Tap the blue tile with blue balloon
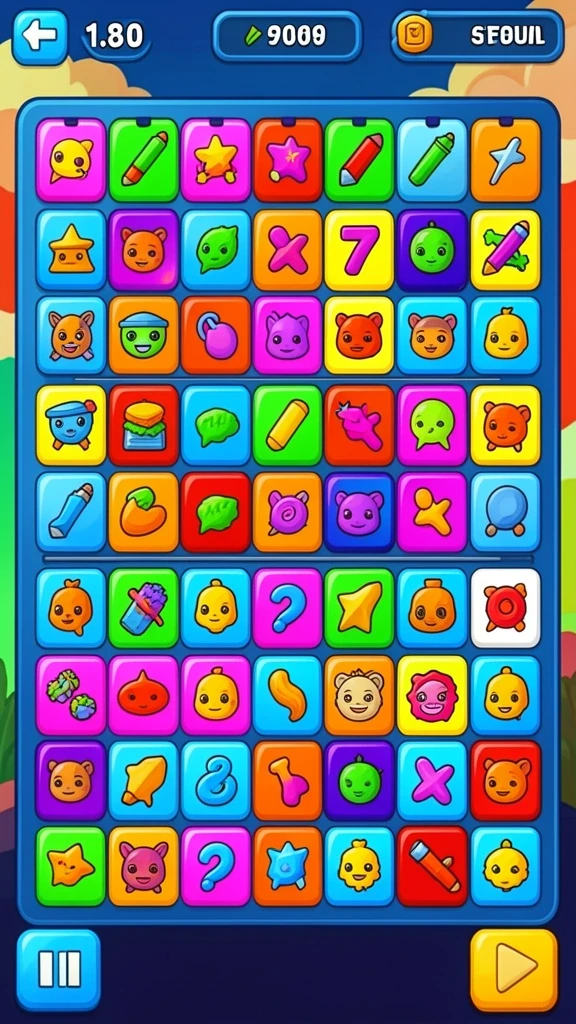Image resolution: width=576 pixels, height=1024 pixels. tap(505, 512)
